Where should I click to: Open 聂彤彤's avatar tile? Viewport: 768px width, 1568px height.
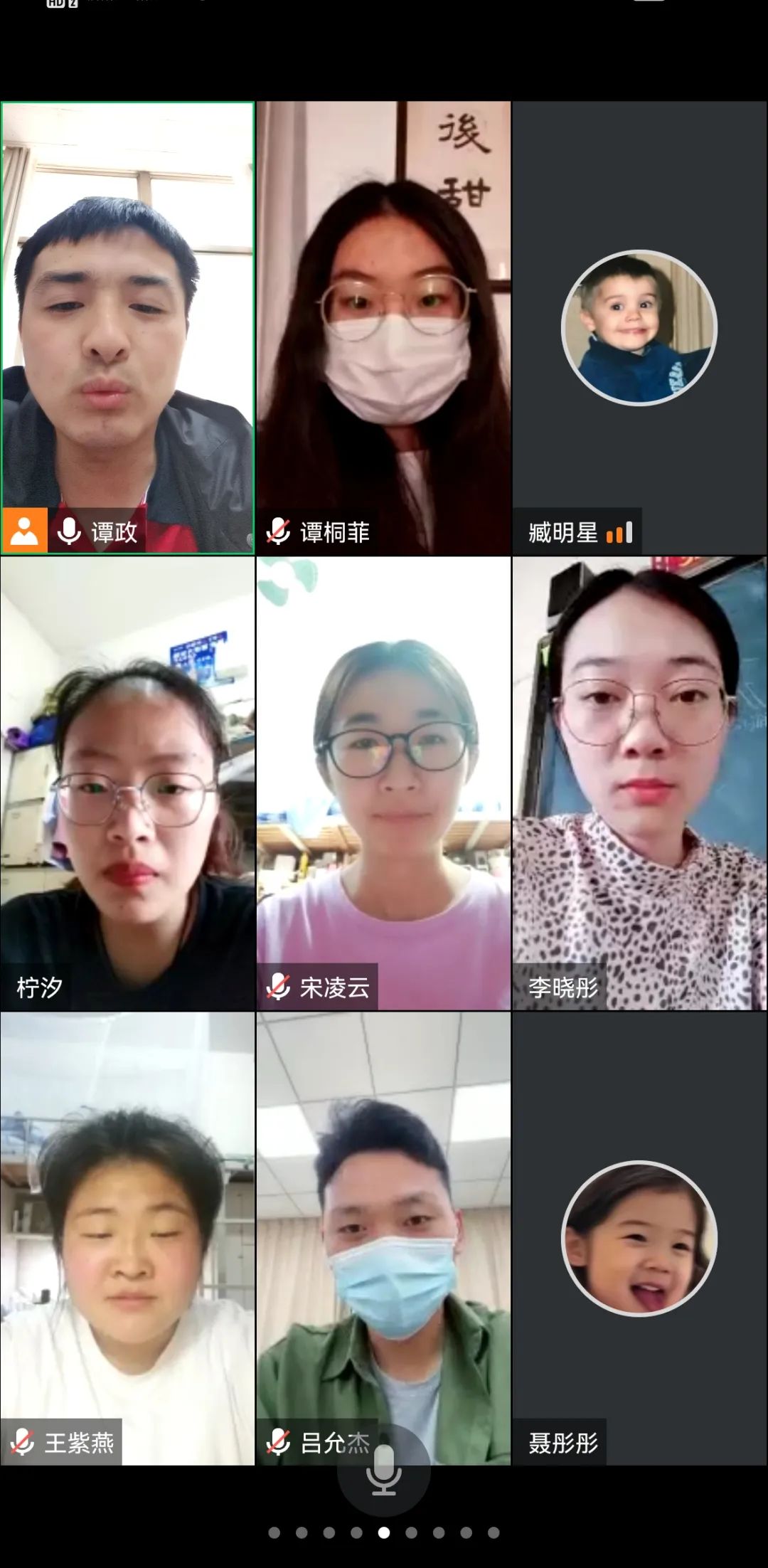639,1238
